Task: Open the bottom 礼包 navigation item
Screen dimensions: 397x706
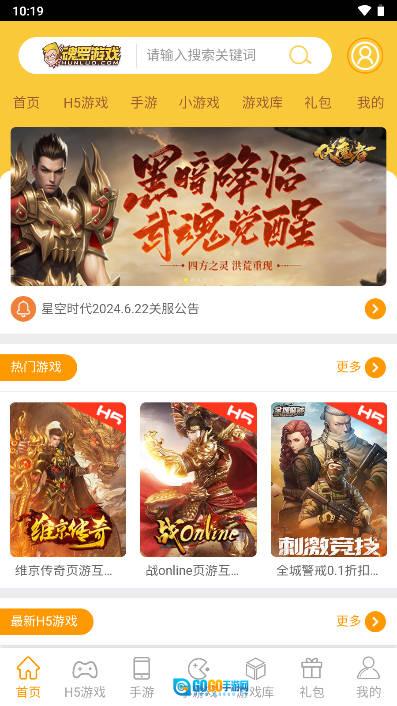Action: pos(311,677)
